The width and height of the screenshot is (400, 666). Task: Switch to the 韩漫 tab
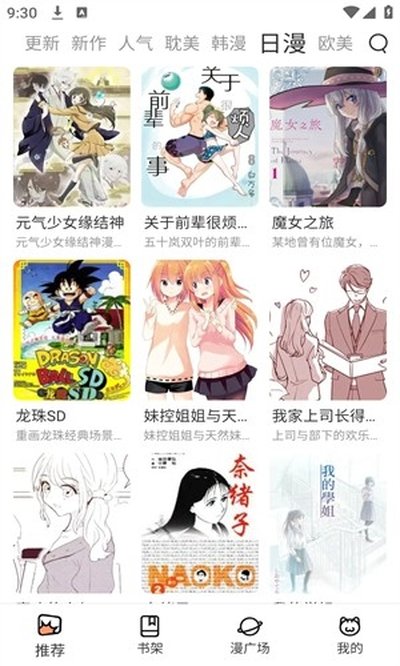tap(229, 43)
